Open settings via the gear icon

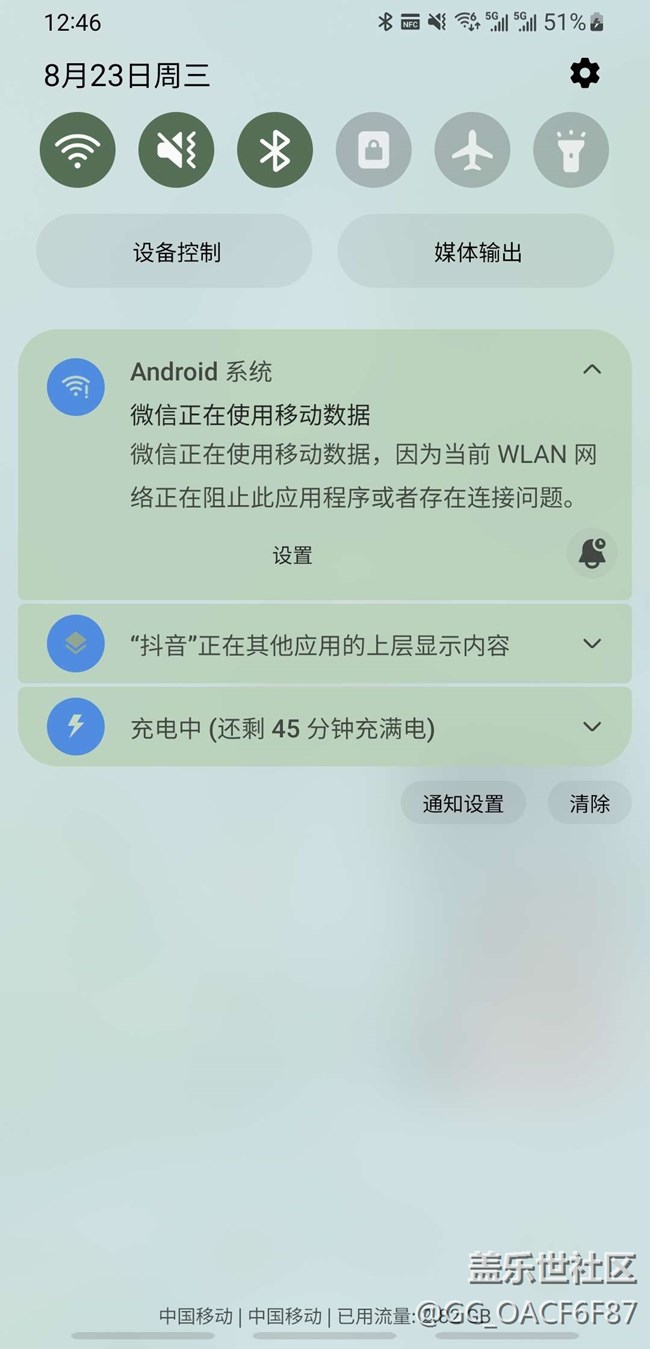pos(584,73)
